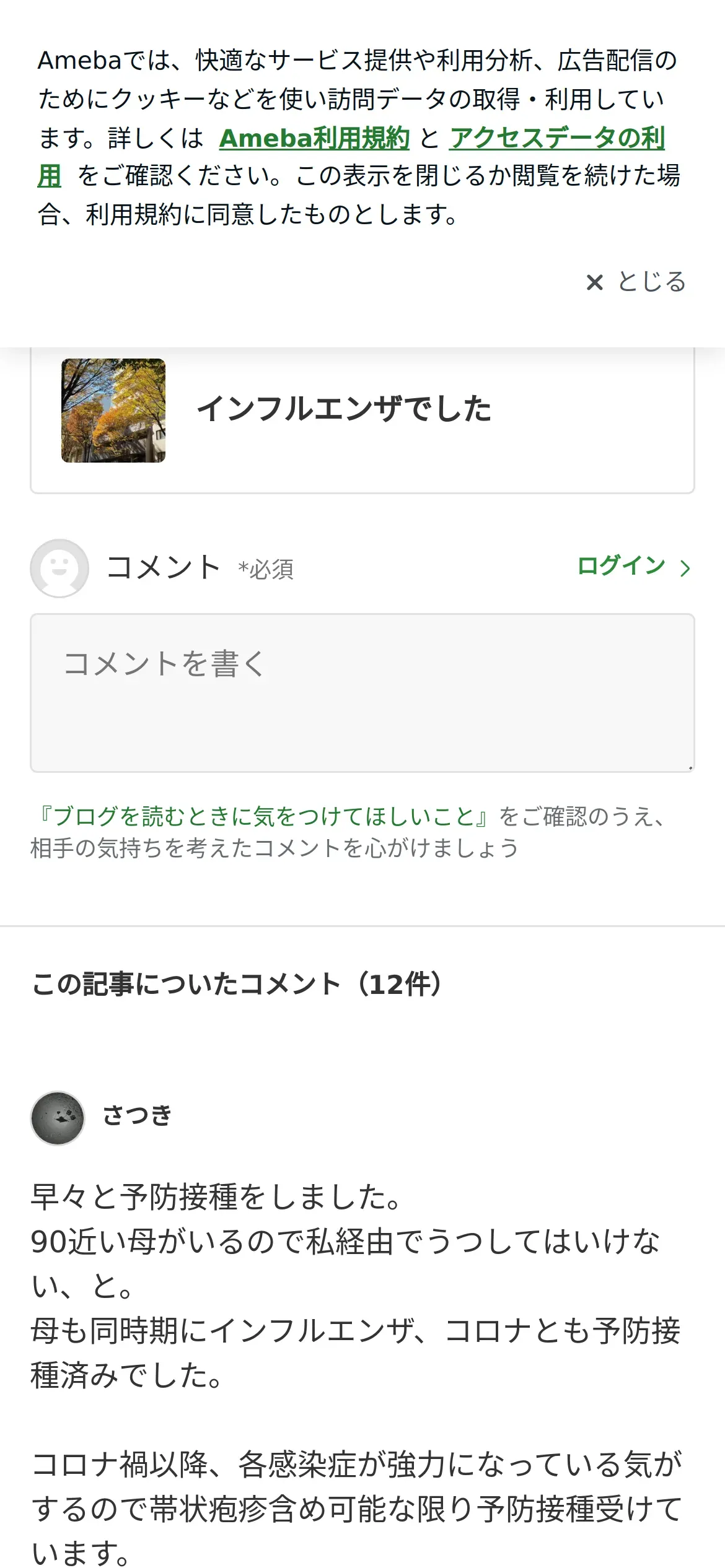The width and height of the screenshot is (725, 1568).
Task: Open the ブログを読むときに気をつけてほしいこと link
Action: coord(264,816)
